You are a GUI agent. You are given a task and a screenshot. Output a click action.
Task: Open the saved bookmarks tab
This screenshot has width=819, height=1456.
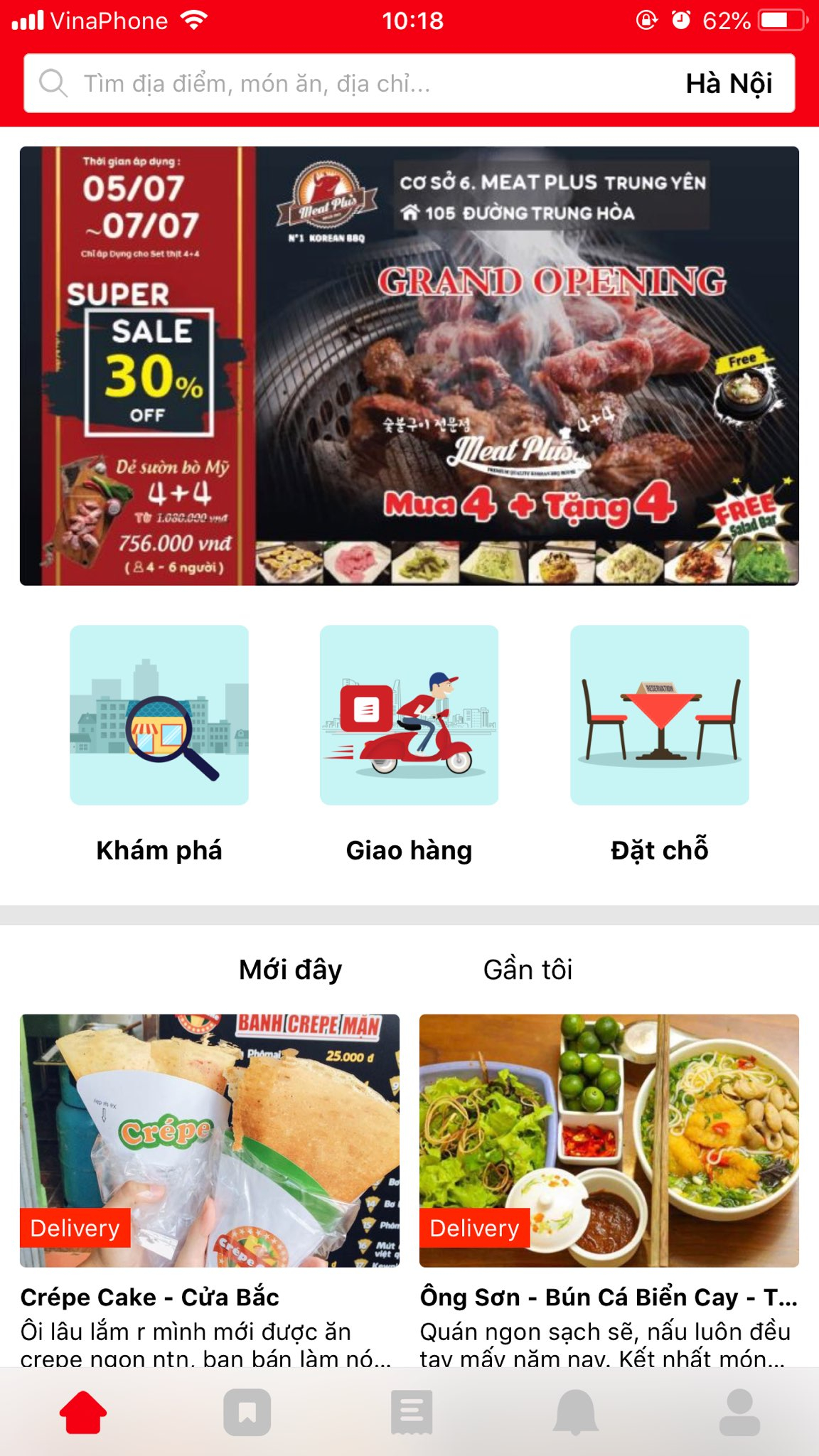[247, 1412]
